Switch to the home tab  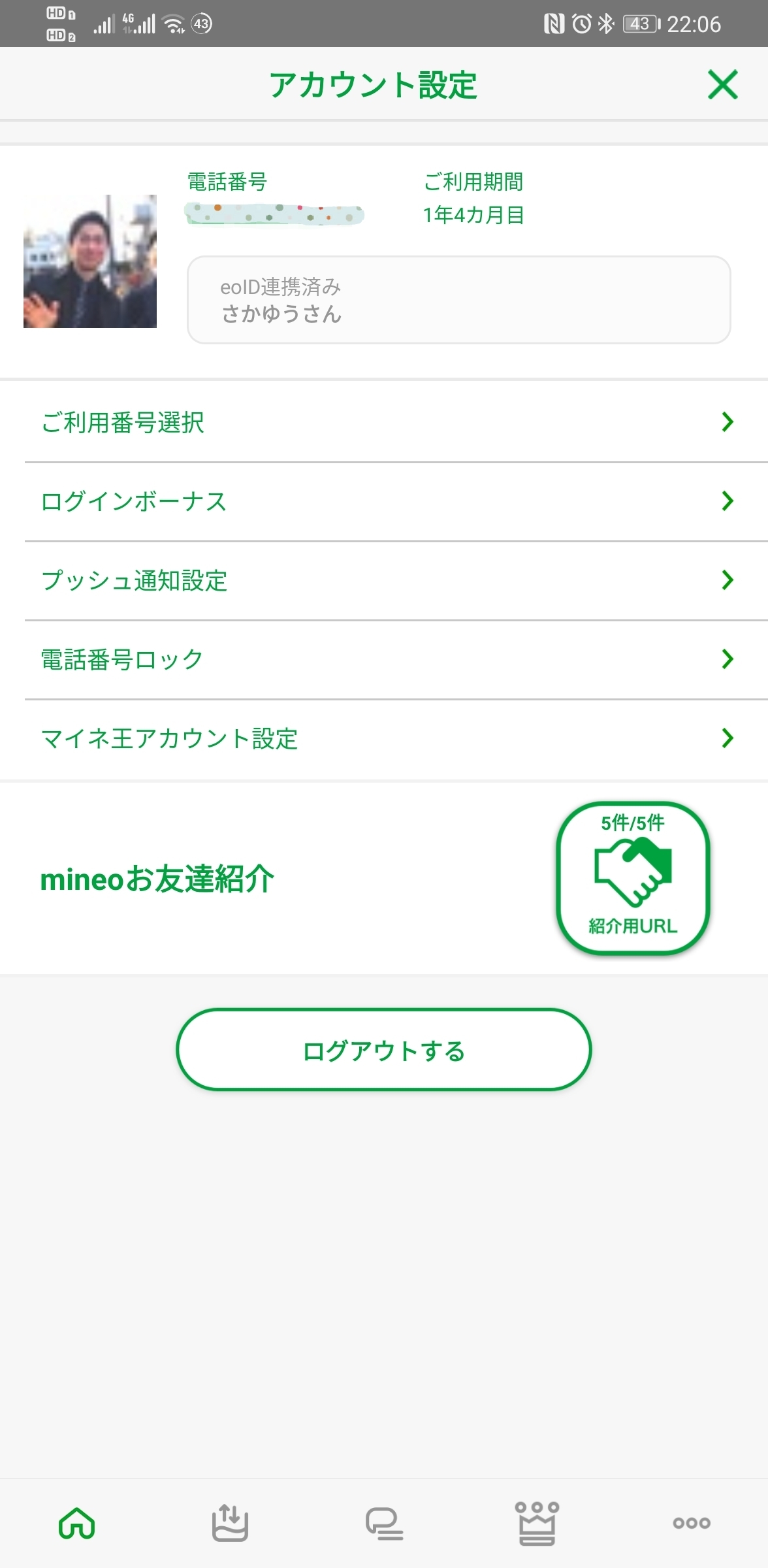coord(77,1522)
